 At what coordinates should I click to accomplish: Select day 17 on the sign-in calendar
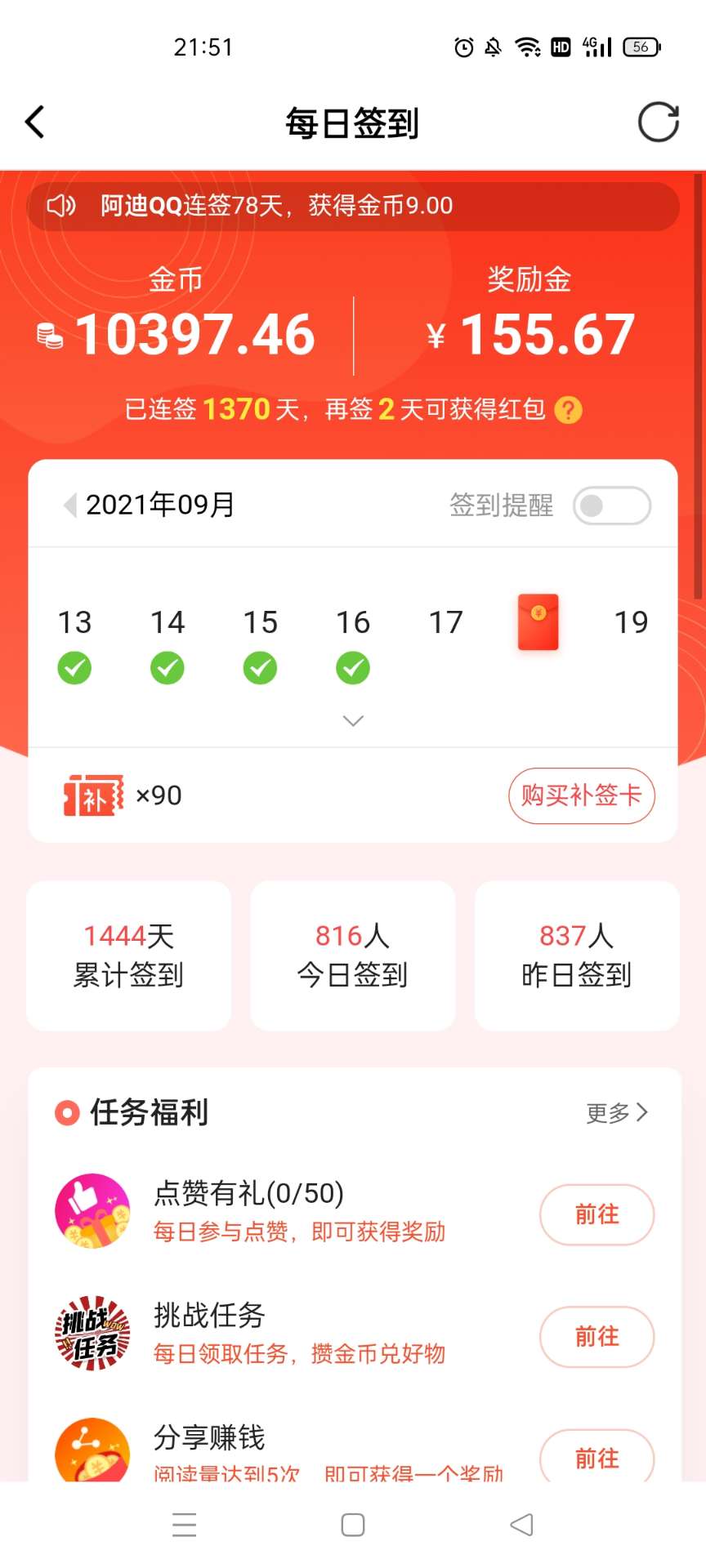click(445, 623)
